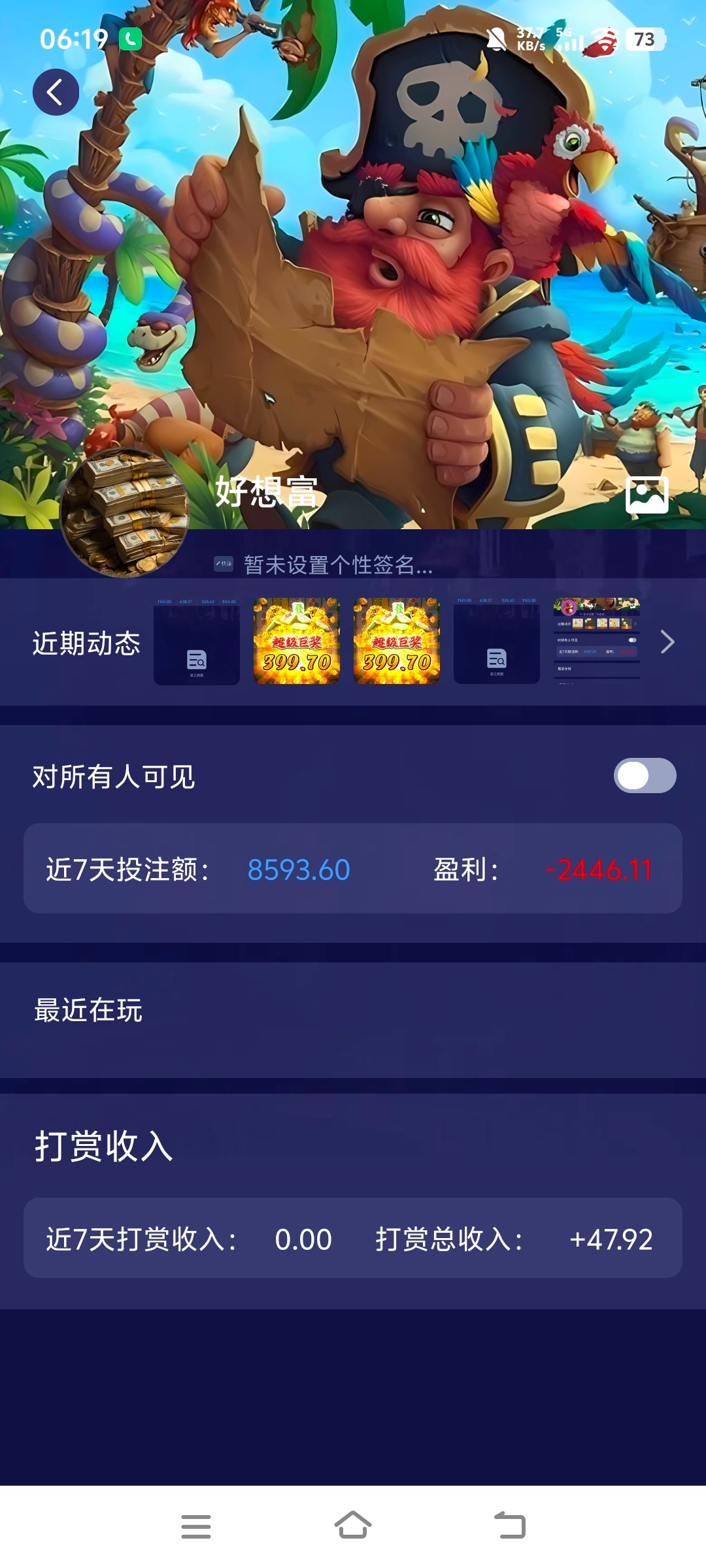Toggle the 对所有人可见 switch
The height and width of the screenshot is (1568, 706).
coord(645,776)
